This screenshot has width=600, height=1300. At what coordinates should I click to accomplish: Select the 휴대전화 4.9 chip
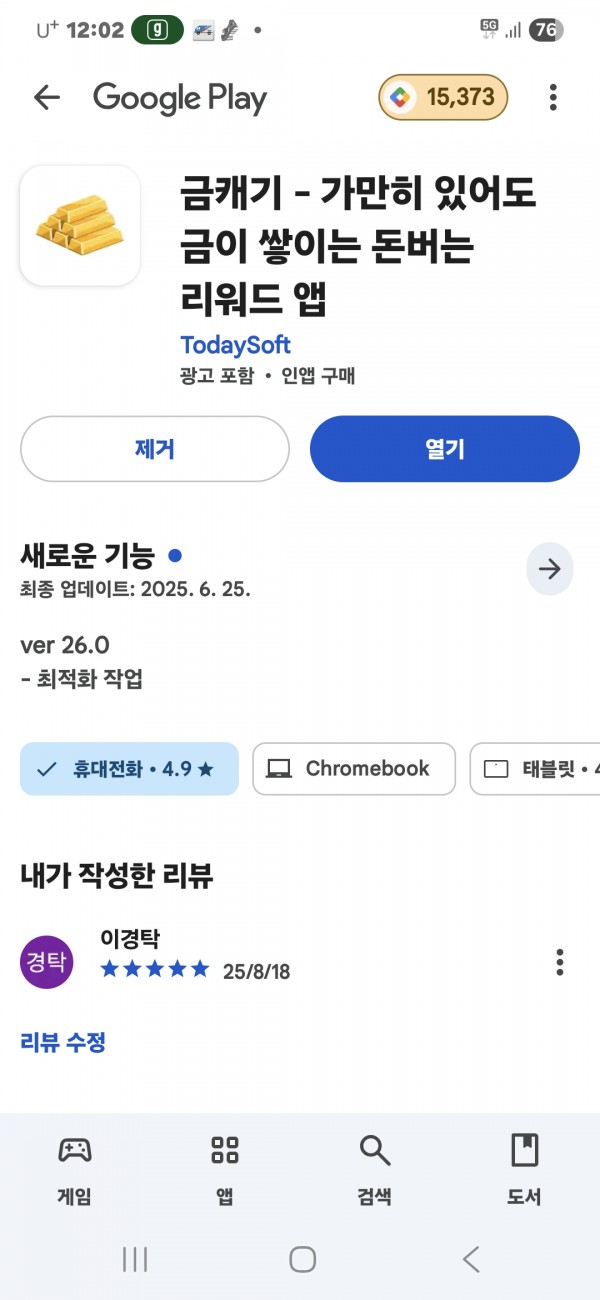point(130,769)
